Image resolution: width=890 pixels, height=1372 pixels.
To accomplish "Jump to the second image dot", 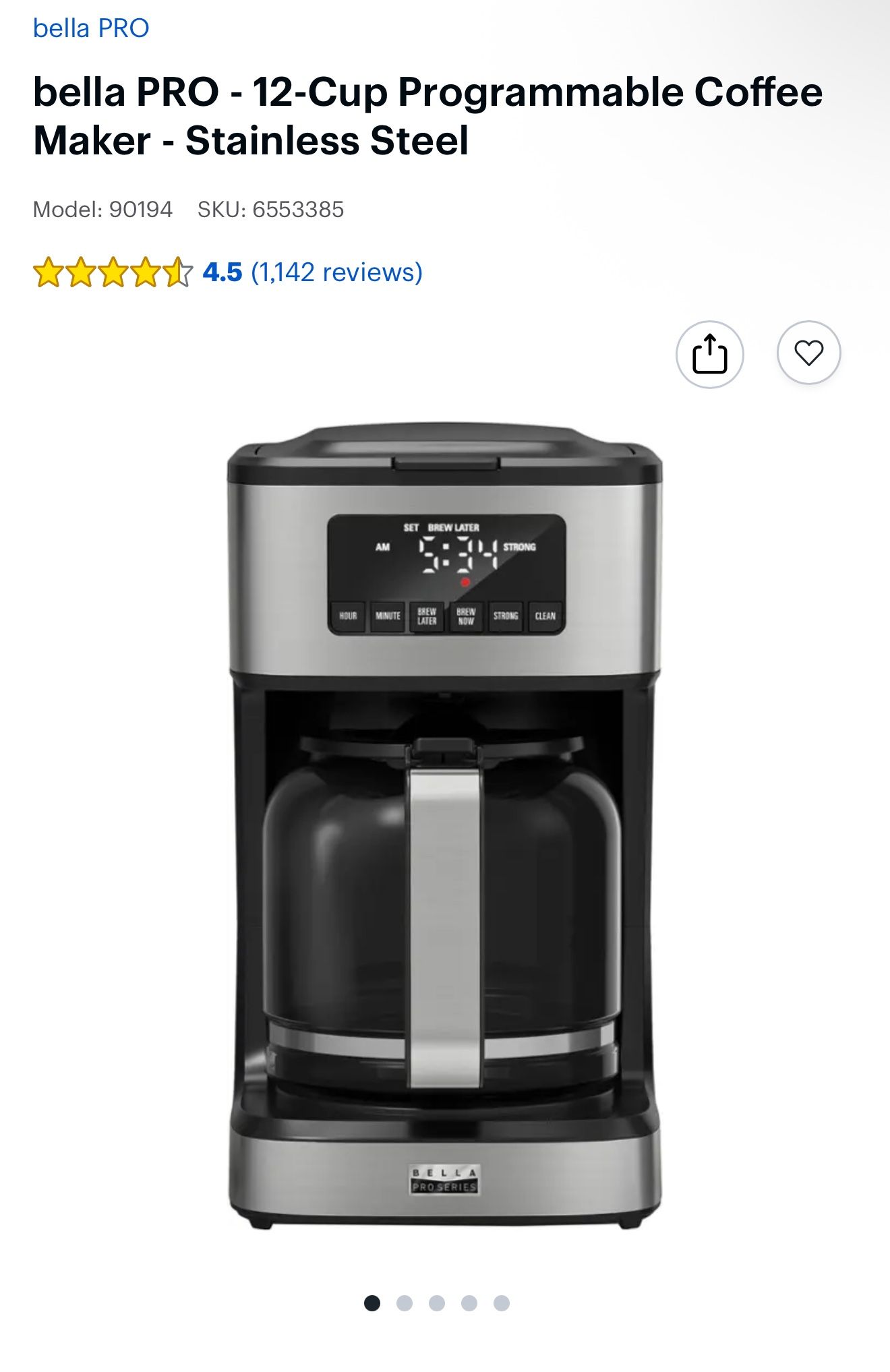I will pos(405,1303).
